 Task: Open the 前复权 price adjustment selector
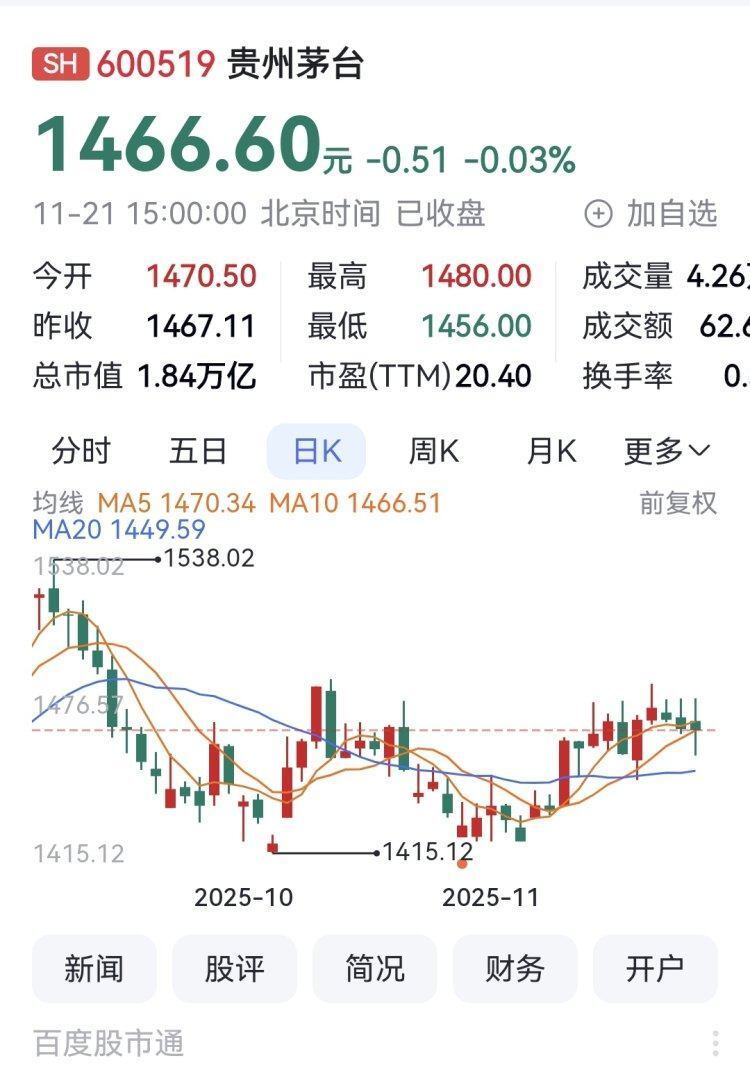coord(678,506)
